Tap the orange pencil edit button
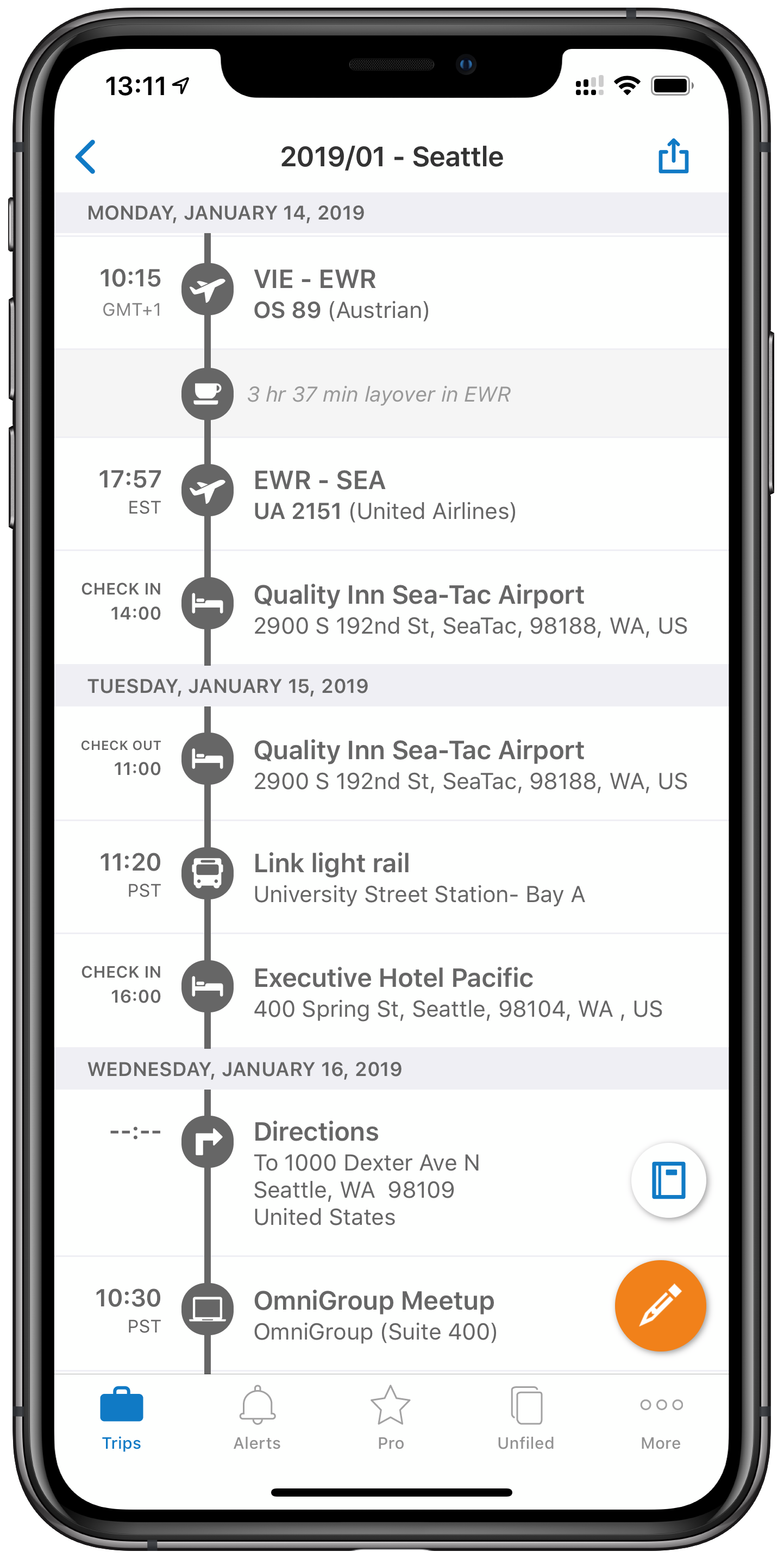 660,1305
